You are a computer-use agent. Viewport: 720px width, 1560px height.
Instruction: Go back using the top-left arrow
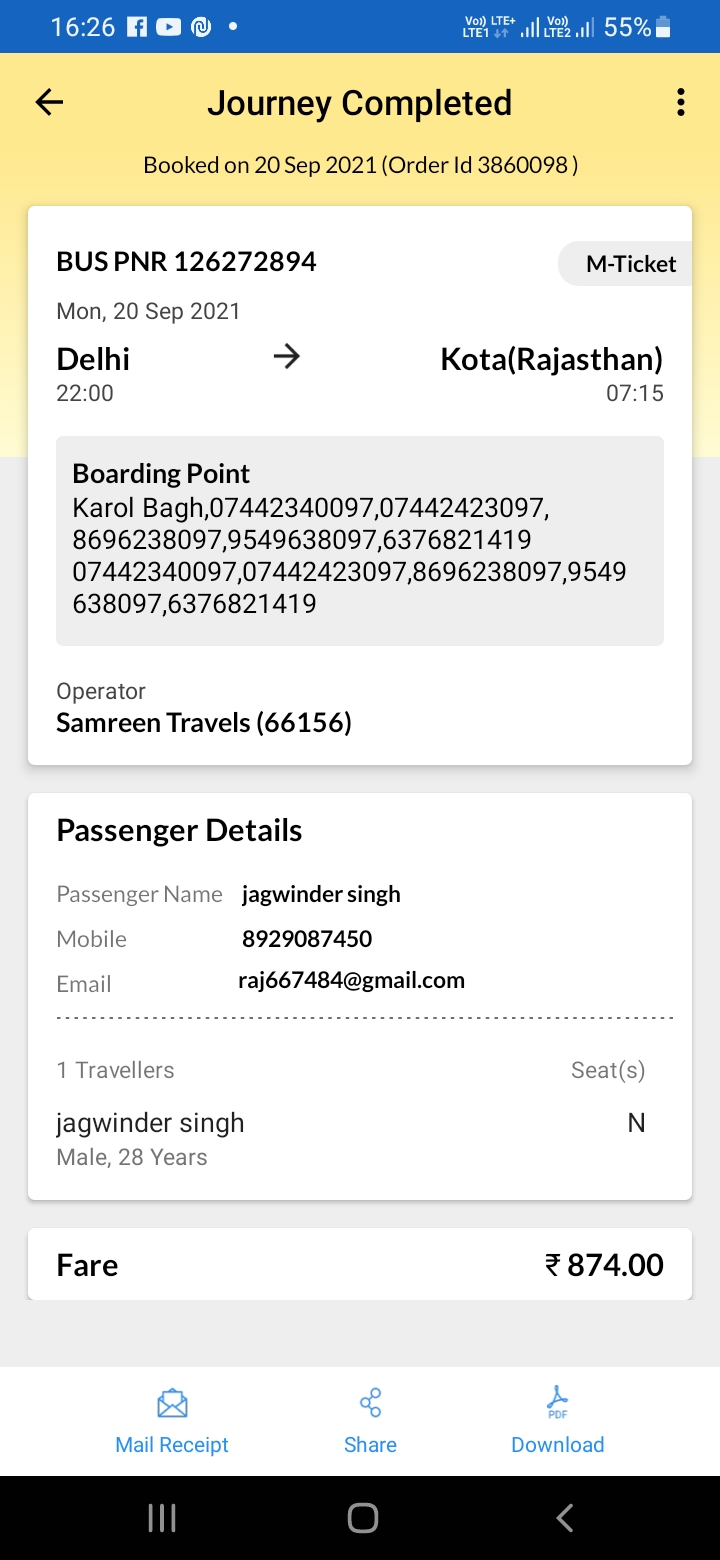point(49,102)
